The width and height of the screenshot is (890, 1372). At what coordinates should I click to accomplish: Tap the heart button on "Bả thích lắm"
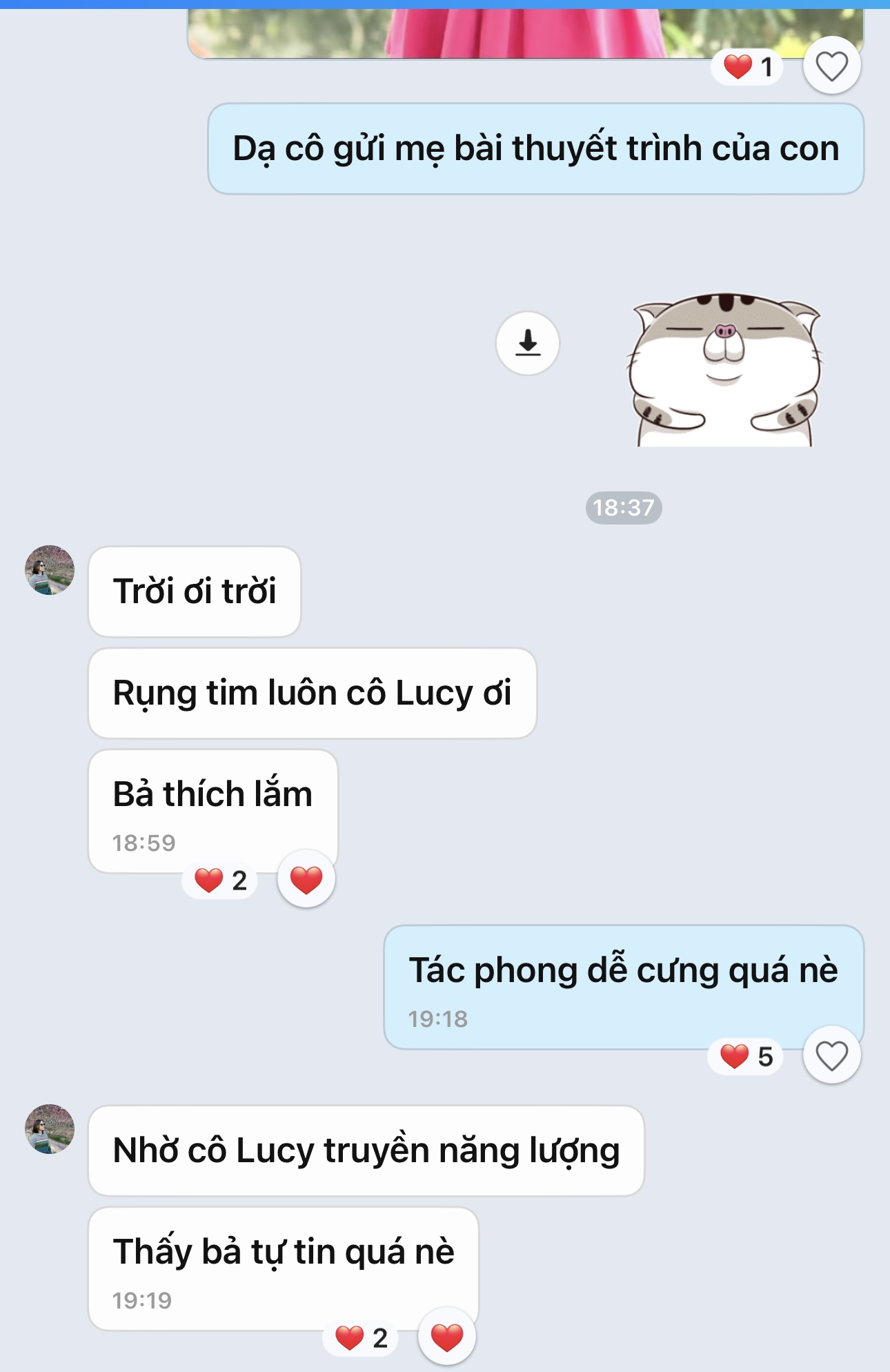306,880
